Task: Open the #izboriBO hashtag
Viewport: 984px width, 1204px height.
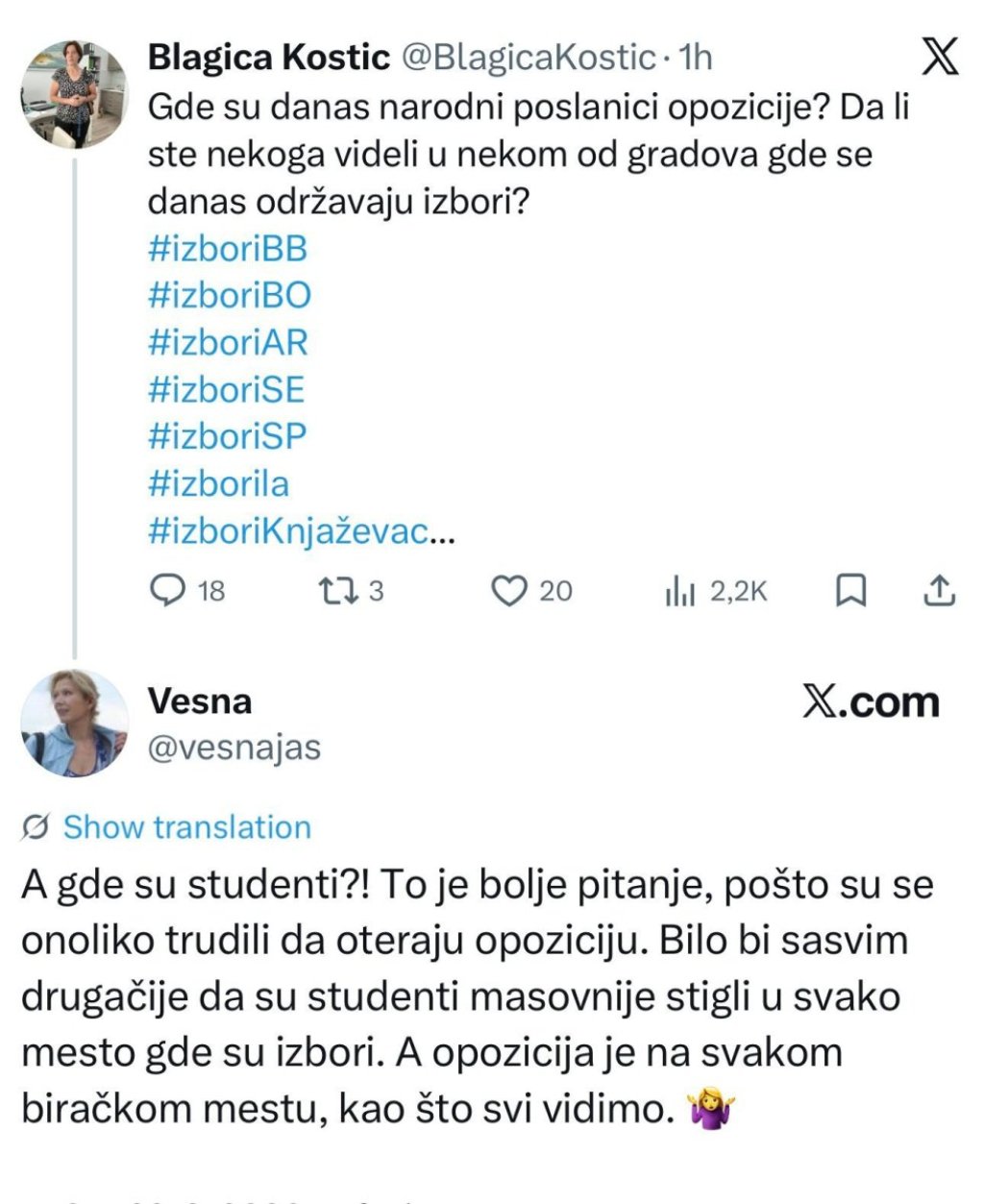Action: coord(230,295)
